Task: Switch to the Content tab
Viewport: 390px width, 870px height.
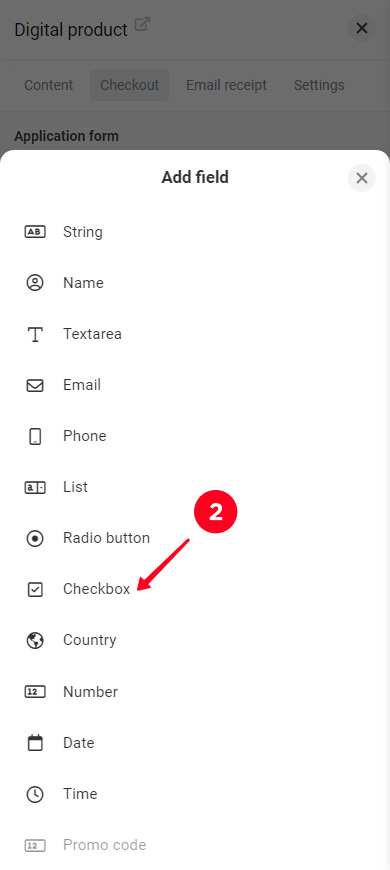Action: click(49, 85)
